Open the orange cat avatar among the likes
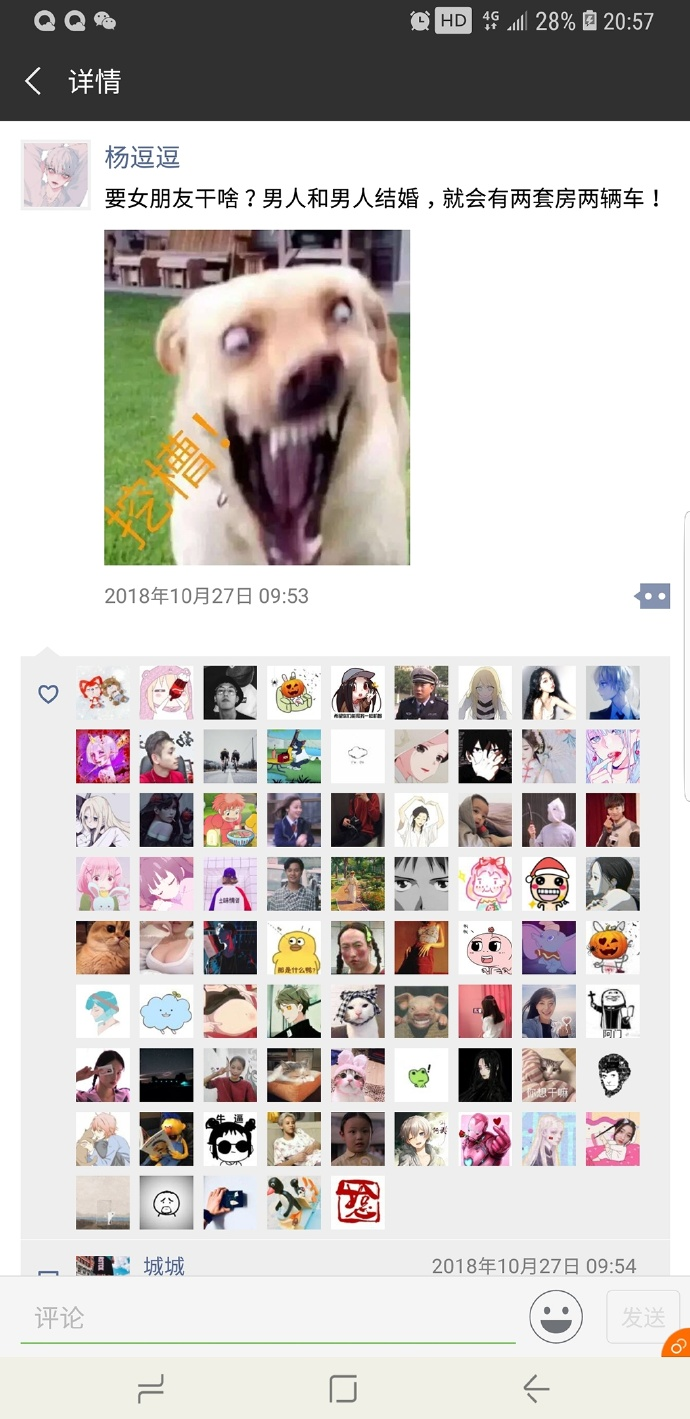The width and height of the screenshot is (690, 1419). coord(103,948)
